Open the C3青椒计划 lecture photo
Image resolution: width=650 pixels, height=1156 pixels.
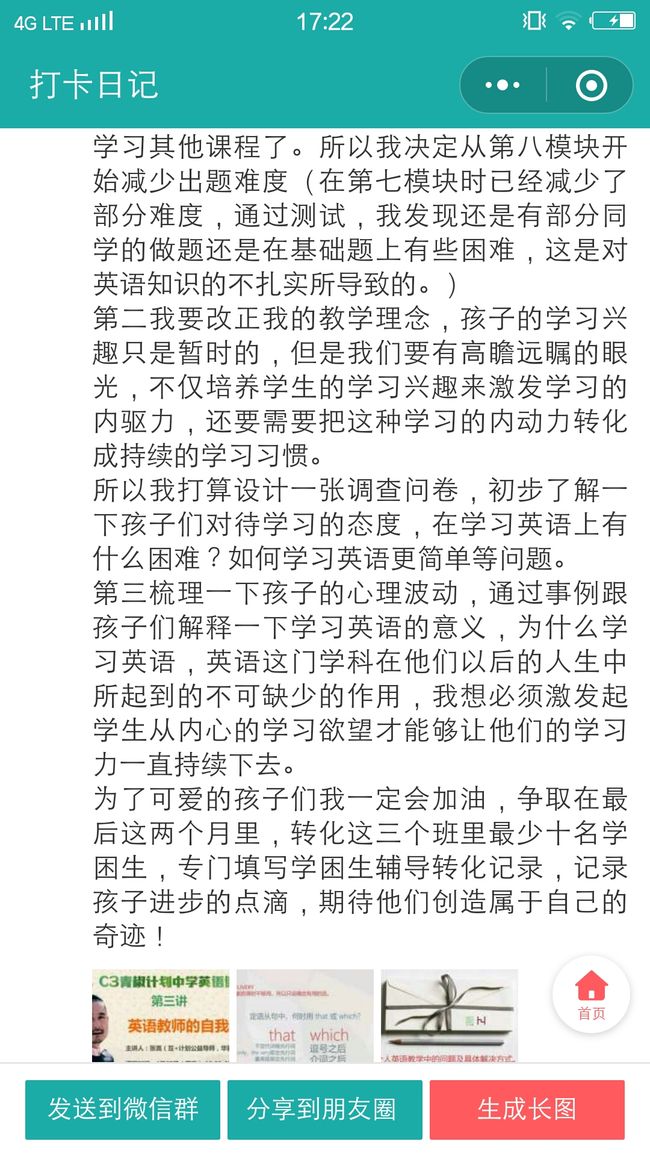point(161,1016)
